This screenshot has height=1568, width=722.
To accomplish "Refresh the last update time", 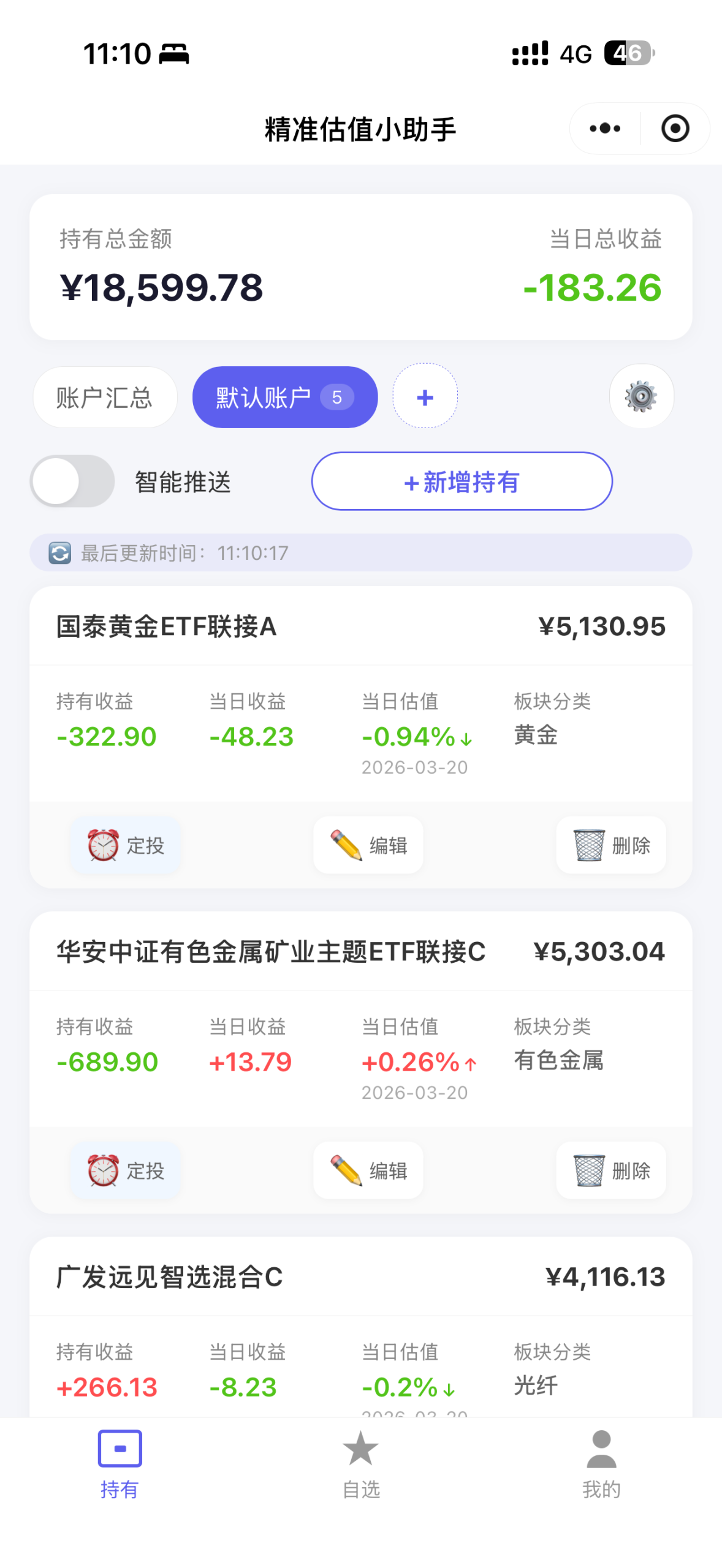I will pyautogui.click(x=60, y=553).
